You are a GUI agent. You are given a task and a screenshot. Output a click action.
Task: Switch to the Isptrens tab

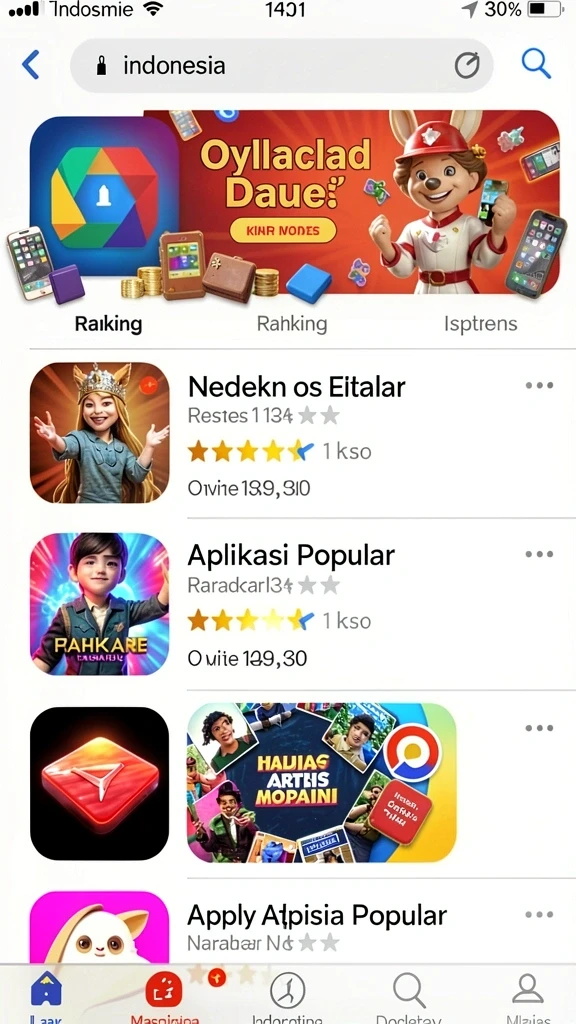click(x=481, y=323)
